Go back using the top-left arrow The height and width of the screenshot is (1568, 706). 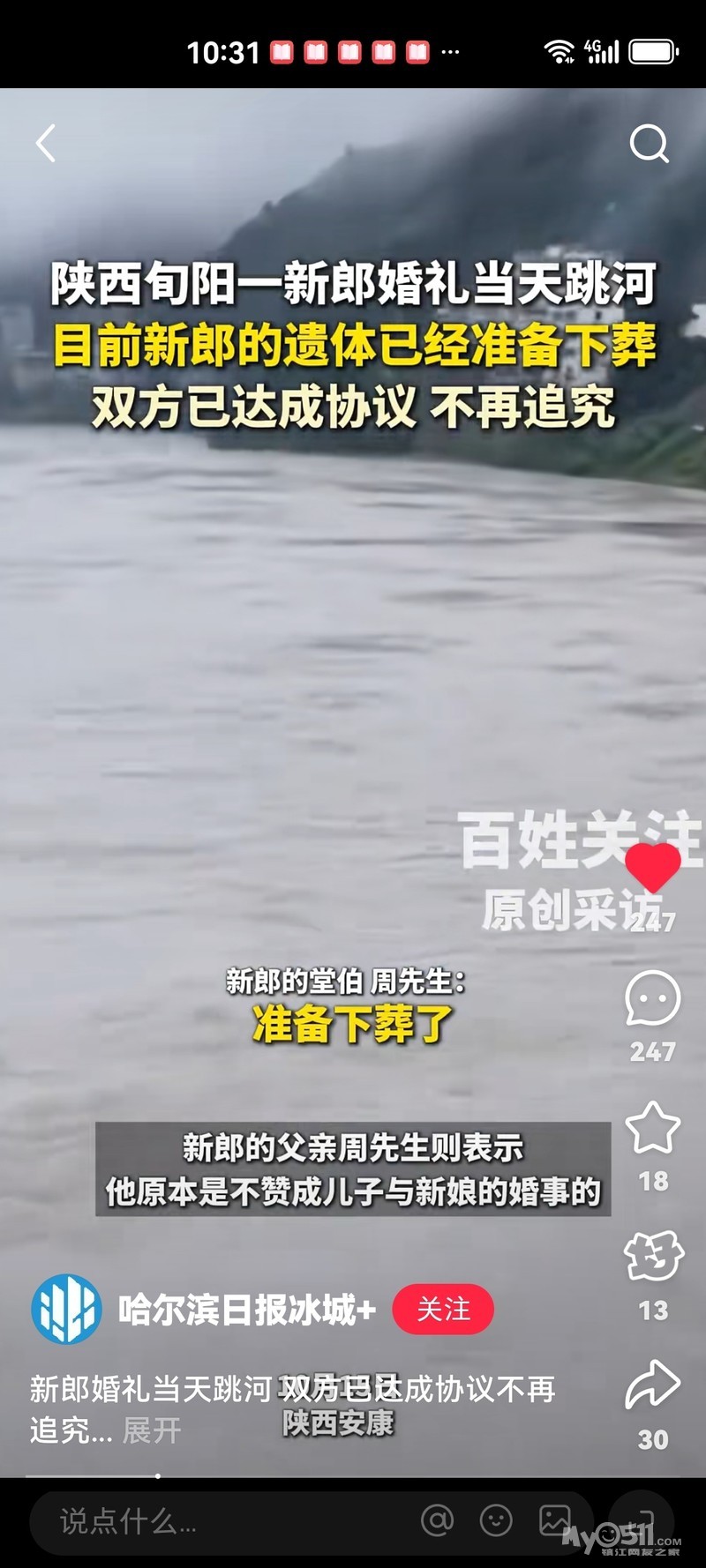pyautogui.click(x=46, y=143)
